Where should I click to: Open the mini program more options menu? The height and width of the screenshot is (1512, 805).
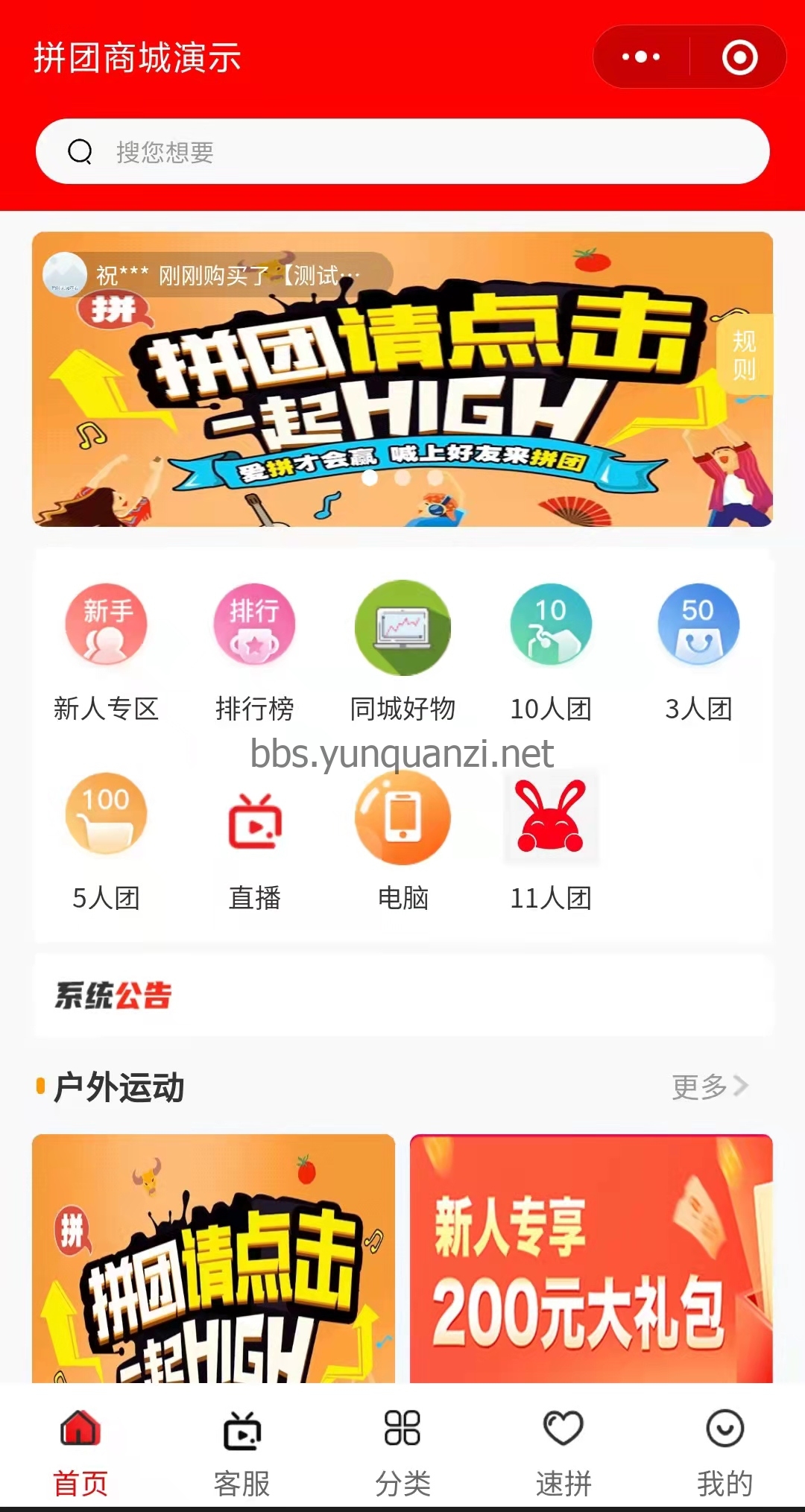(641, 57)
